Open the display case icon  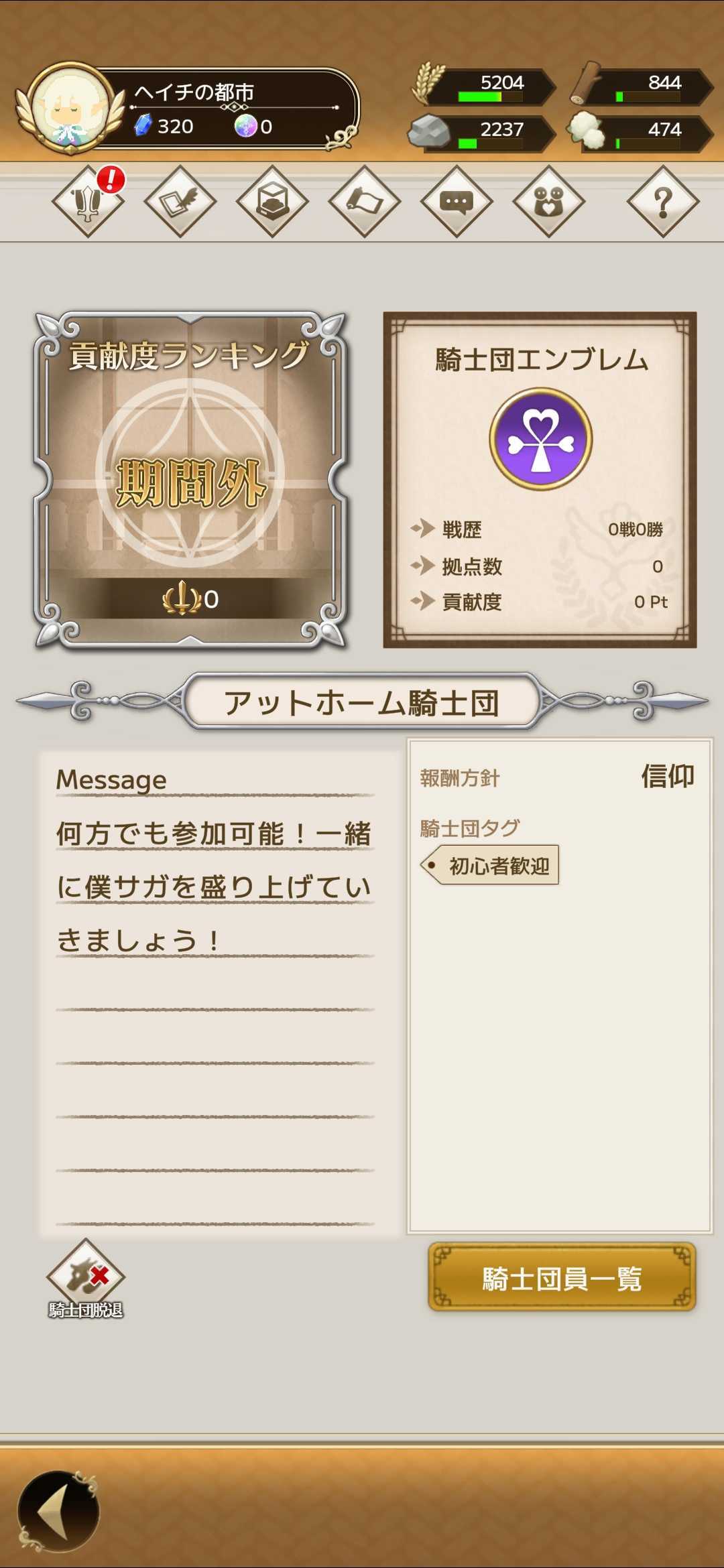[272, 202]
